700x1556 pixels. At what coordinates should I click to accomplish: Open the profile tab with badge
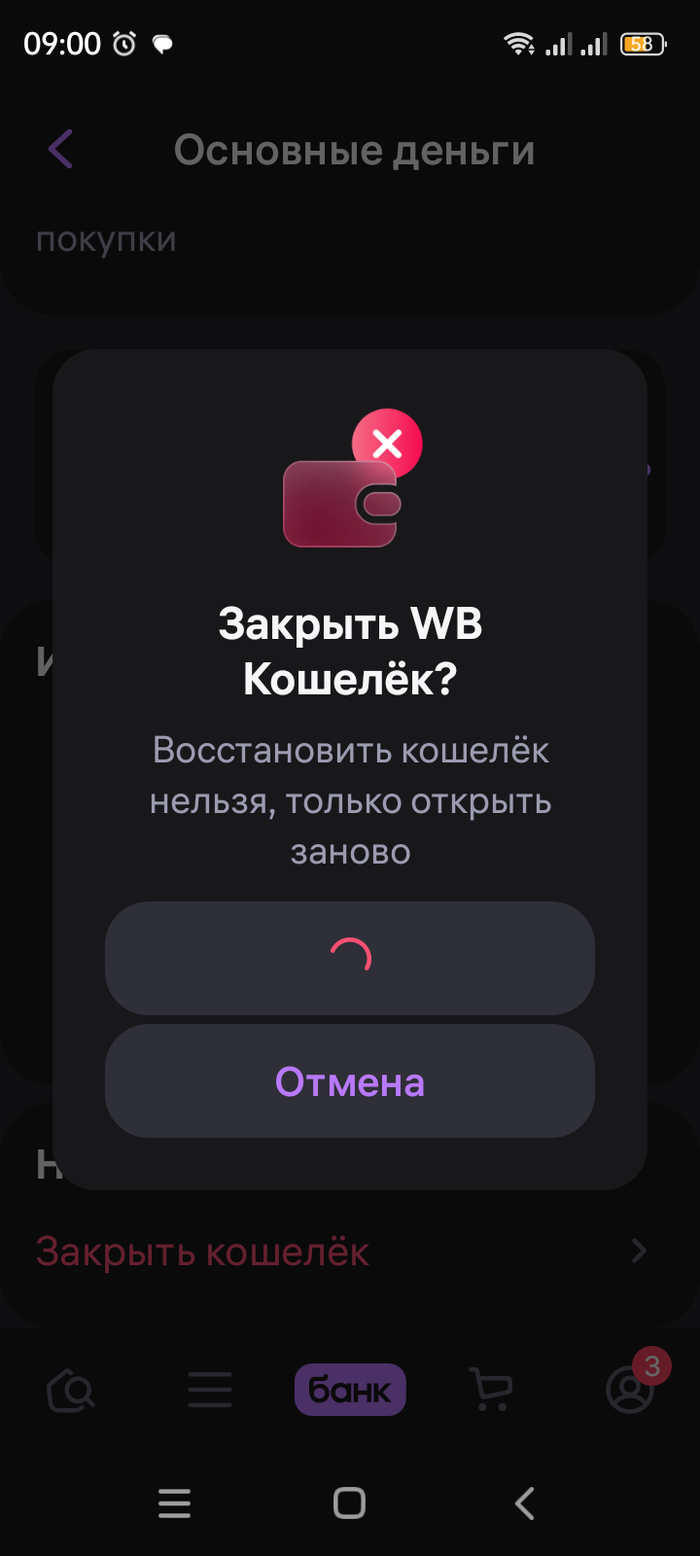click(630, 1389)
